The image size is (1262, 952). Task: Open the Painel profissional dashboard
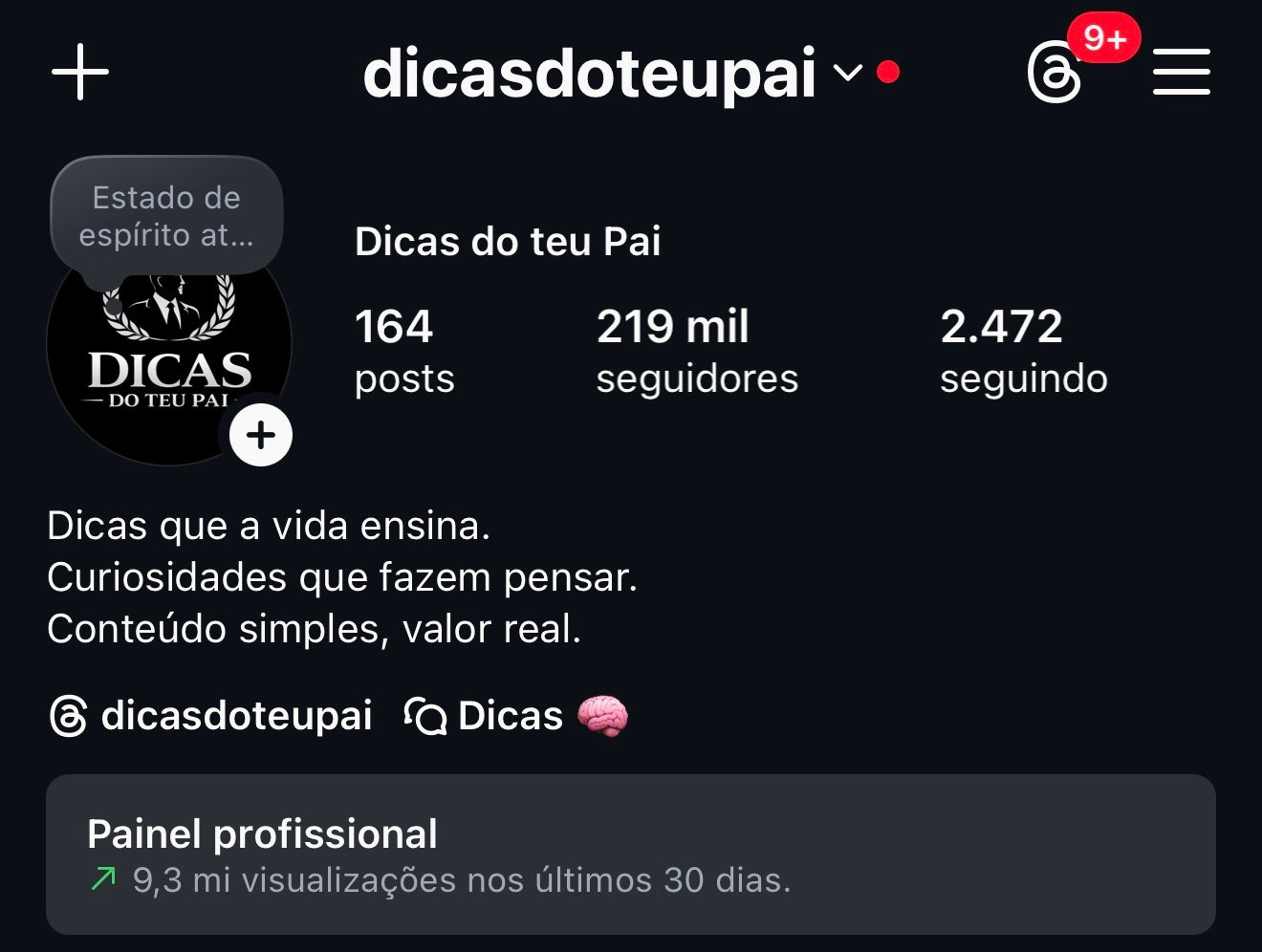pyautogui.click(x=631, y=855)
